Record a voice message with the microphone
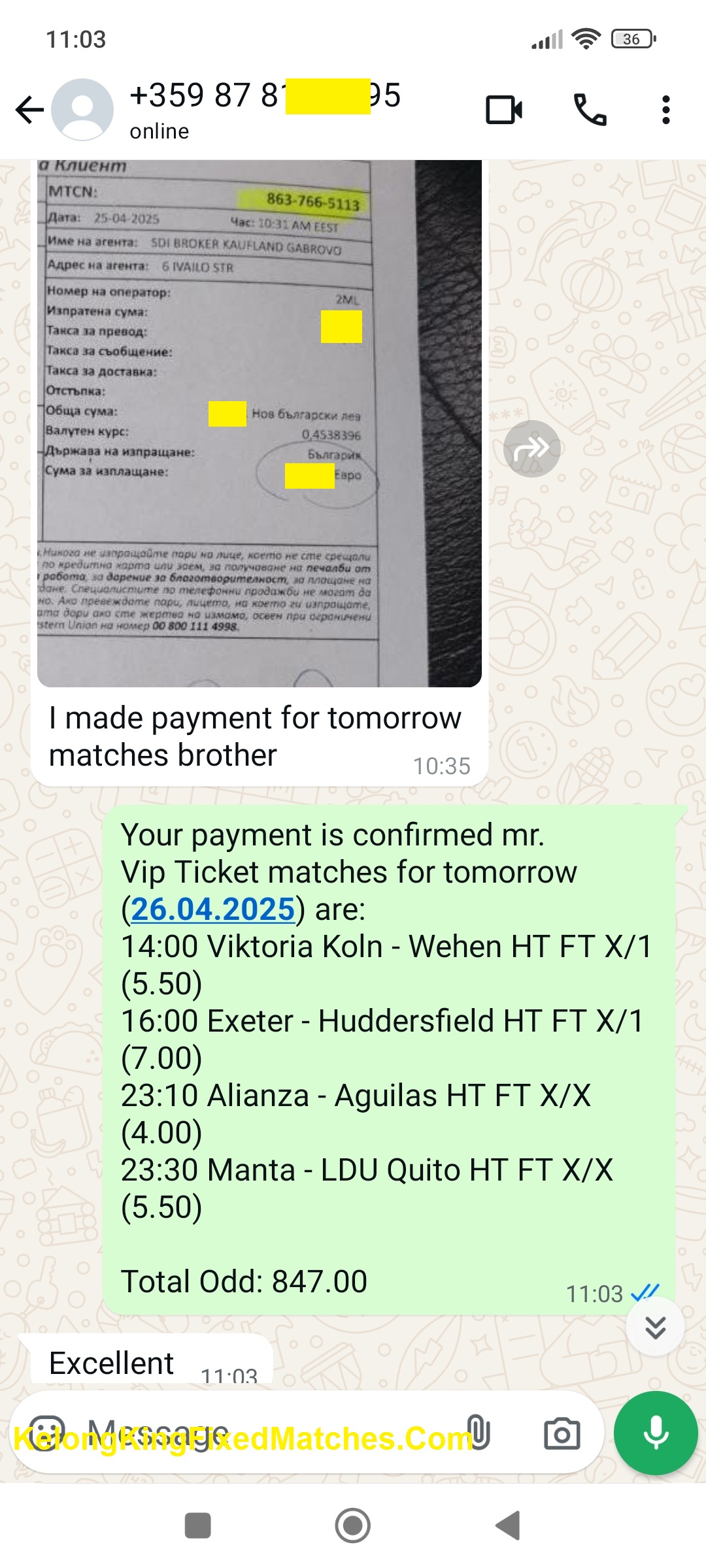Image resolution: width=706 pixels, height=1568 pixels. click(x=656, y=1433)
